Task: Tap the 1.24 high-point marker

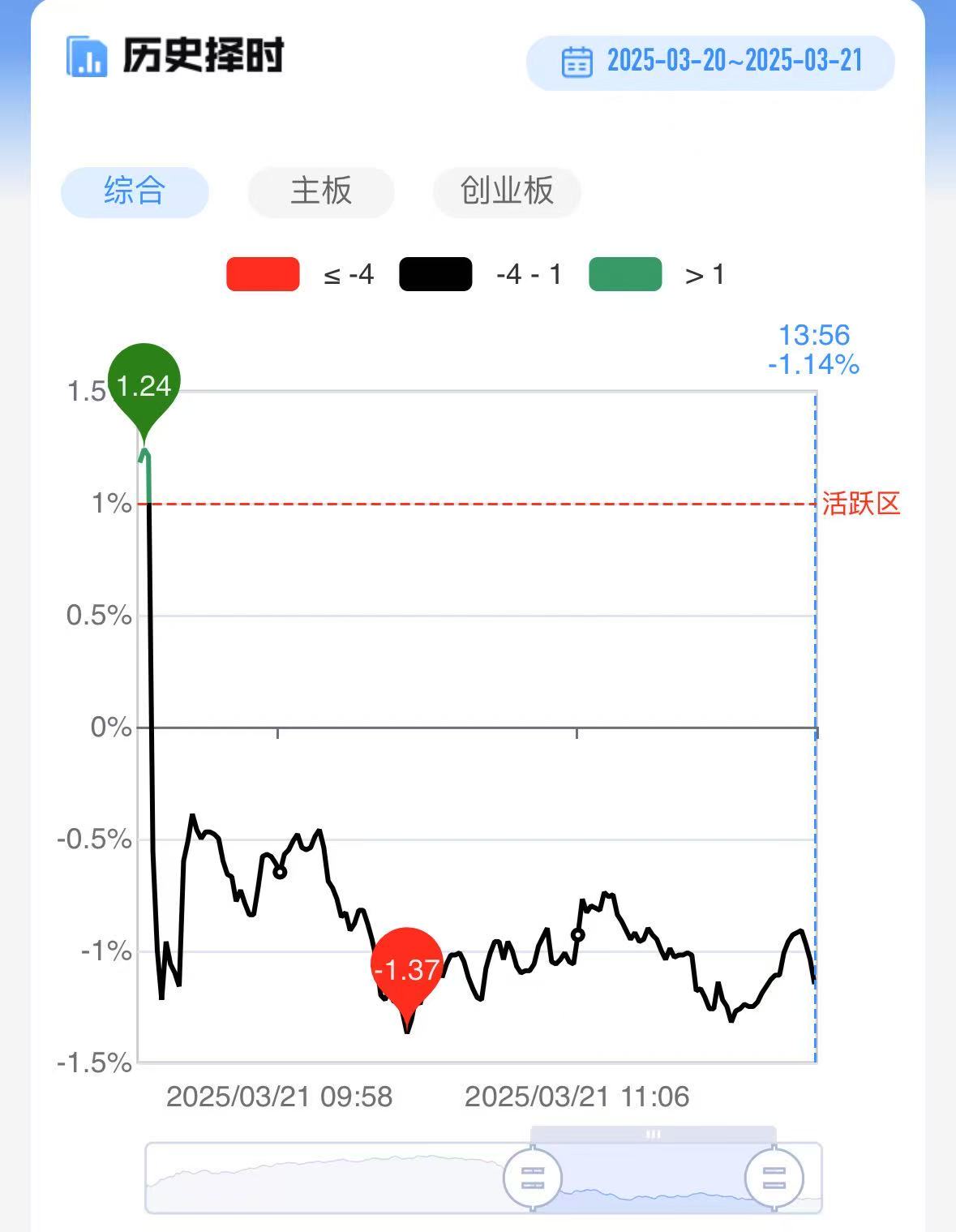Action: pos(144,385)
